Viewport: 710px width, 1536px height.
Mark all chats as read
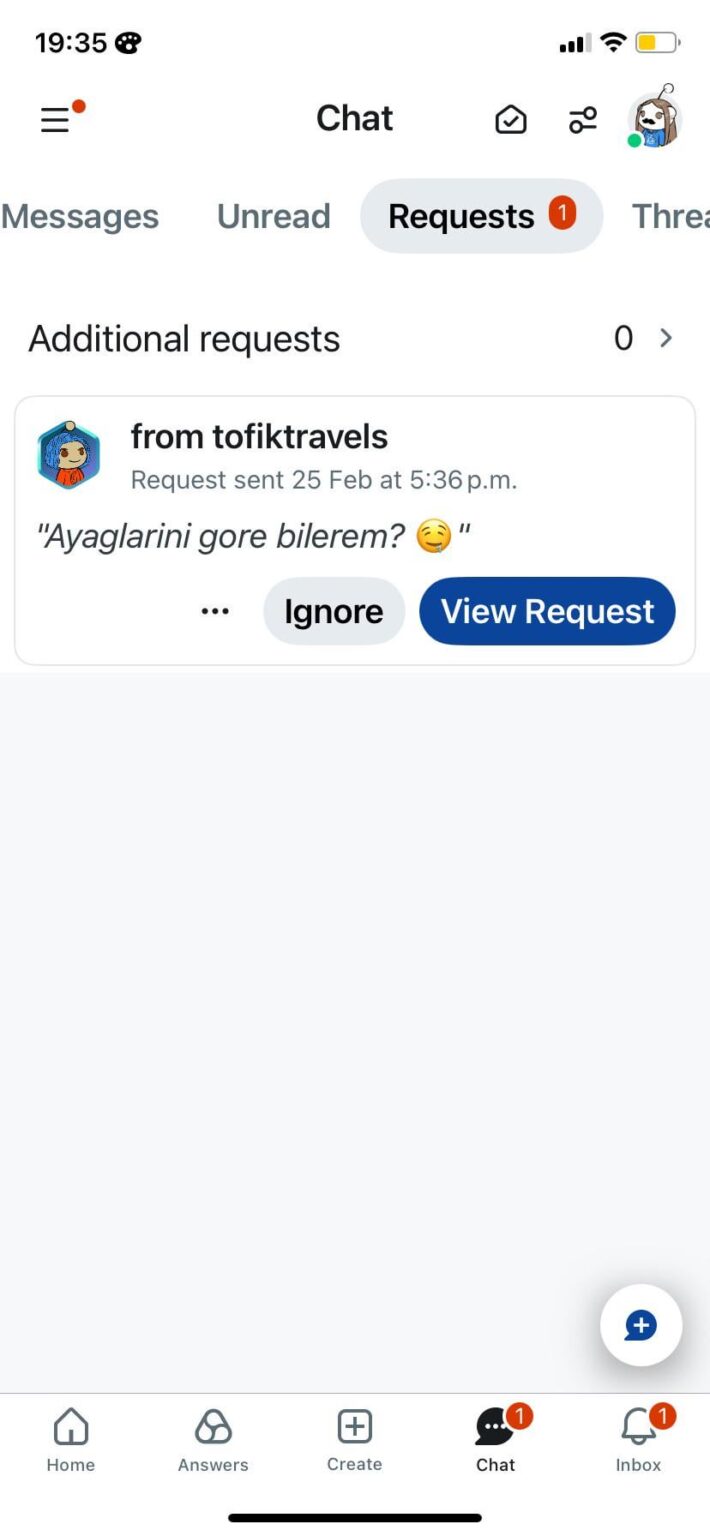(x=511, y=120)
